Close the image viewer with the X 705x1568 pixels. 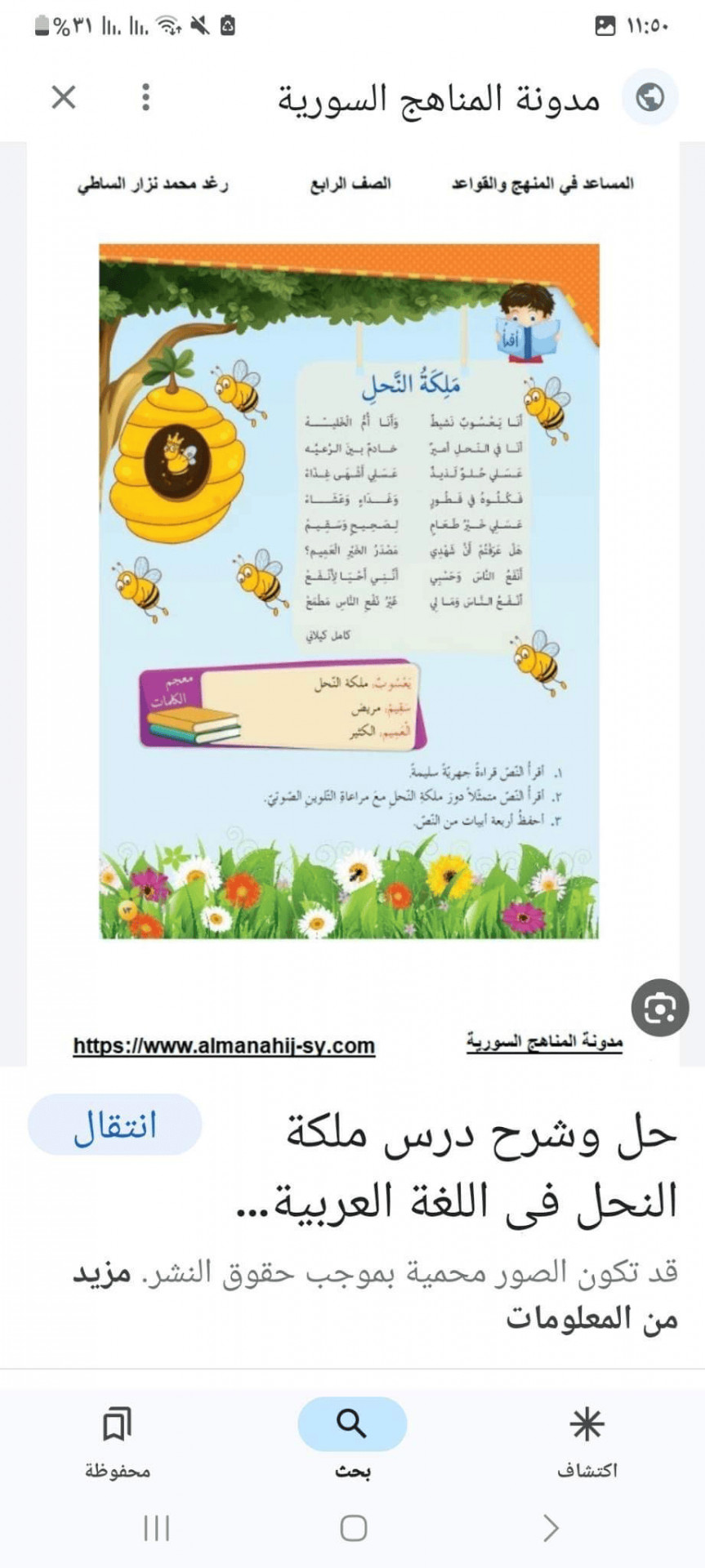[64, 97]
